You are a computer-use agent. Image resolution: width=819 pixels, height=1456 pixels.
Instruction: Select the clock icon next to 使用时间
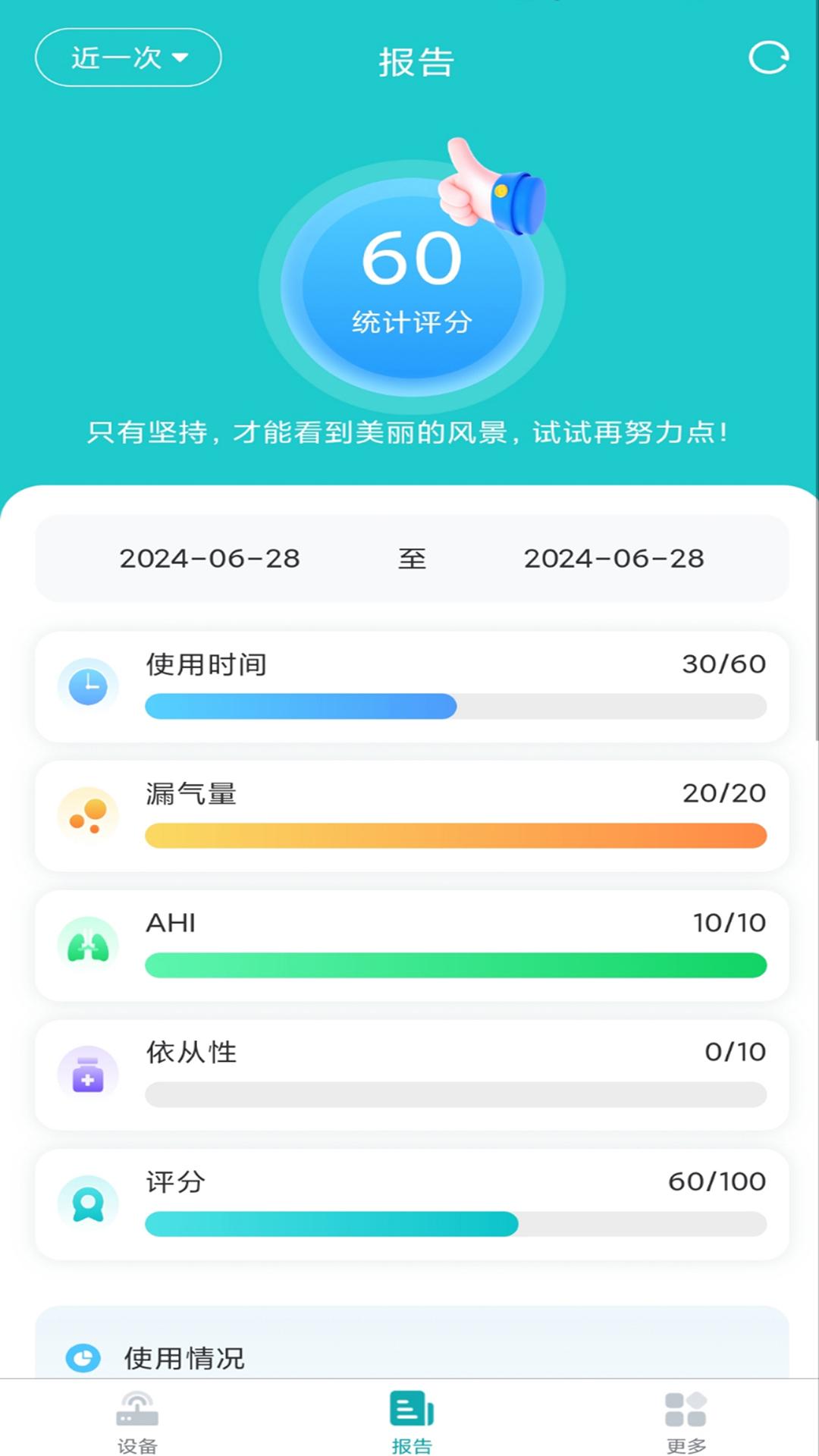(x=89, y=685)
